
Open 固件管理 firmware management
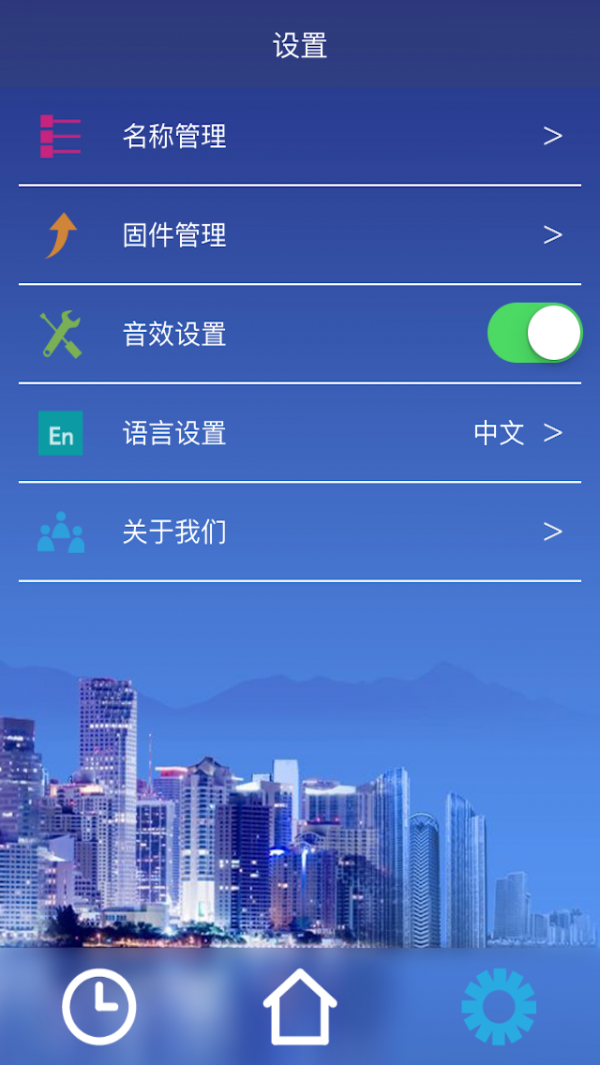[x=300, y=235]
